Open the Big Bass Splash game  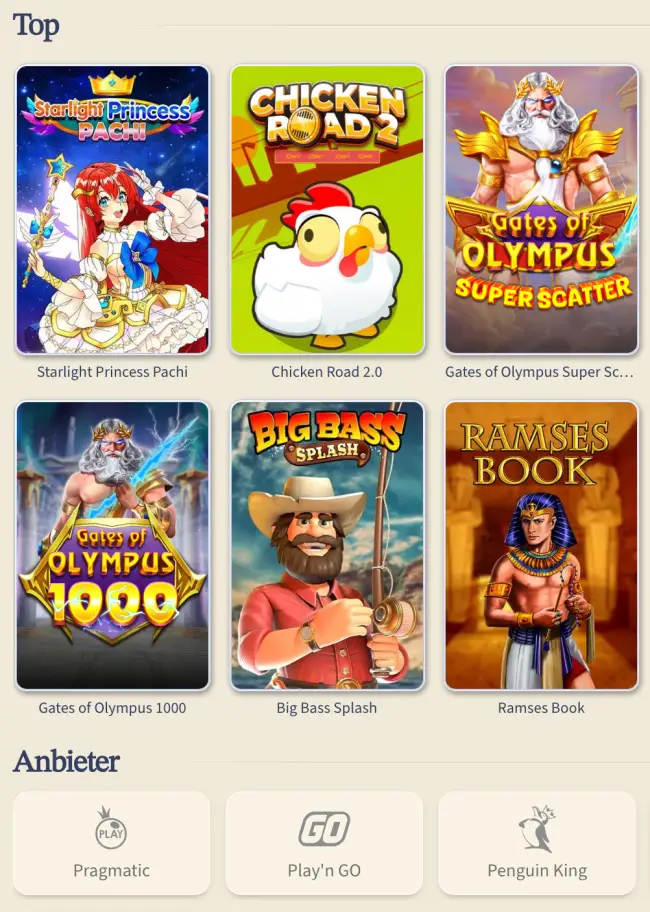[327, 546]
